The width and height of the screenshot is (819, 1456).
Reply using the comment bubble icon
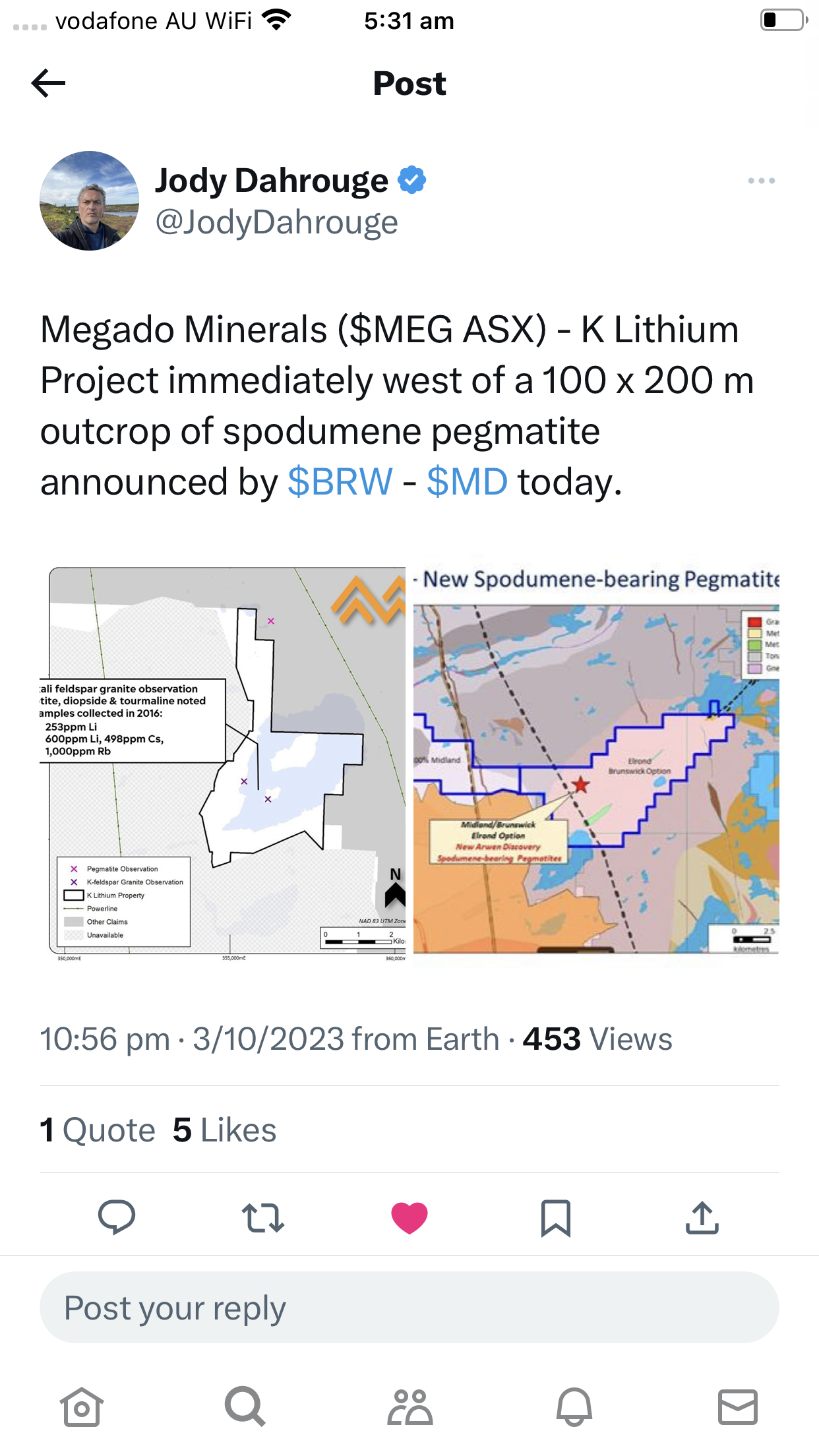tap(117, 1217)
